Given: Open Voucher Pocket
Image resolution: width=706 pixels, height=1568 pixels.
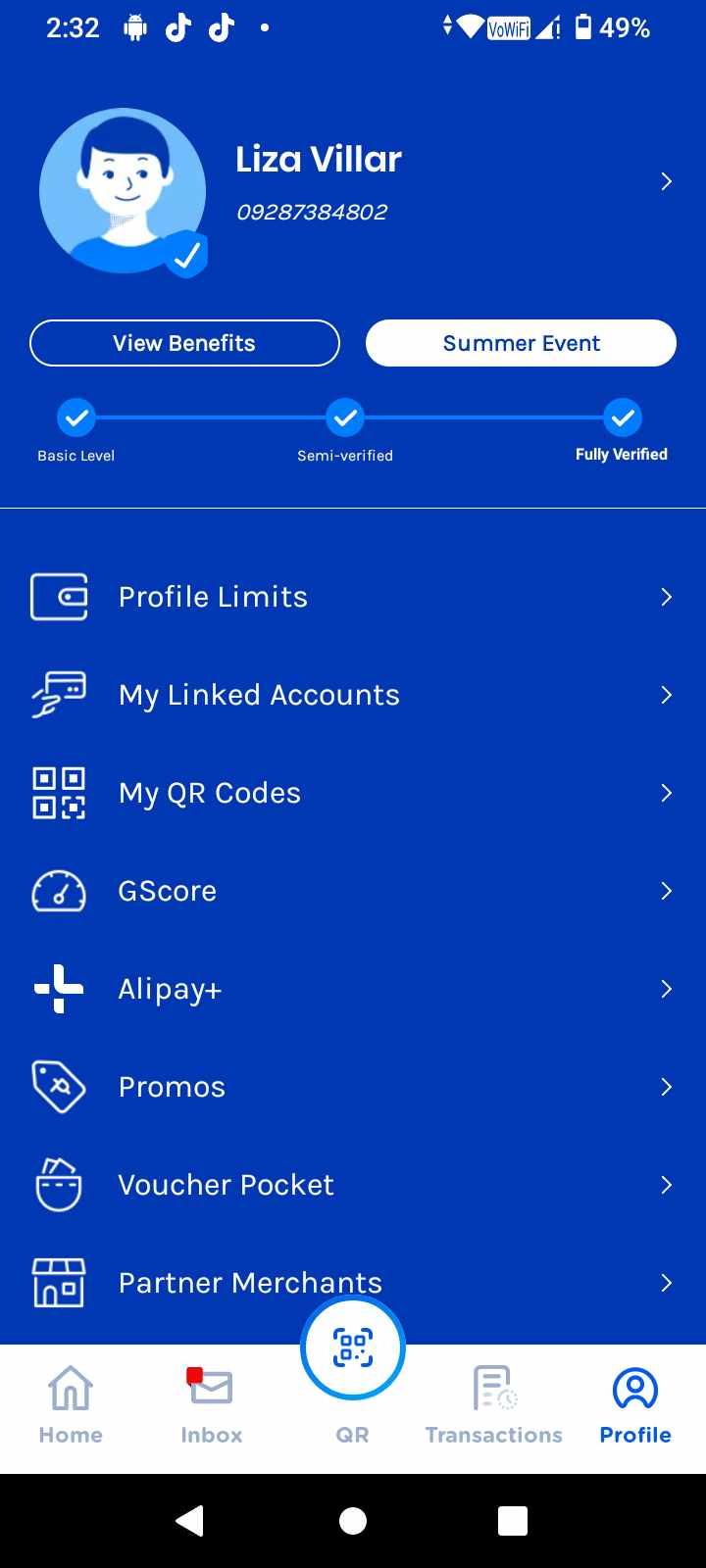Looking at the screenshot, I should coord(353,1185).
